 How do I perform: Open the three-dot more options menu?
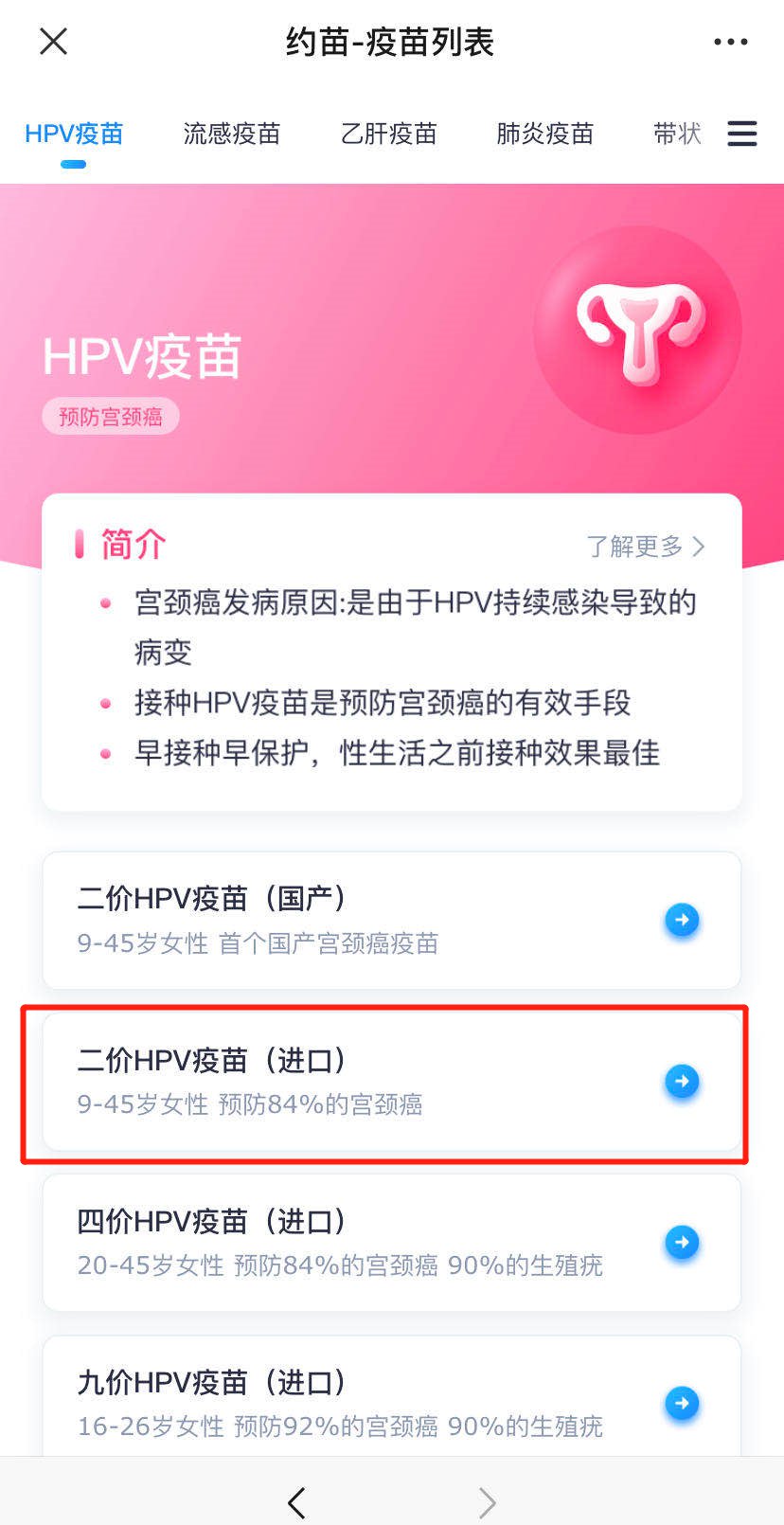(x=730, y=42)
